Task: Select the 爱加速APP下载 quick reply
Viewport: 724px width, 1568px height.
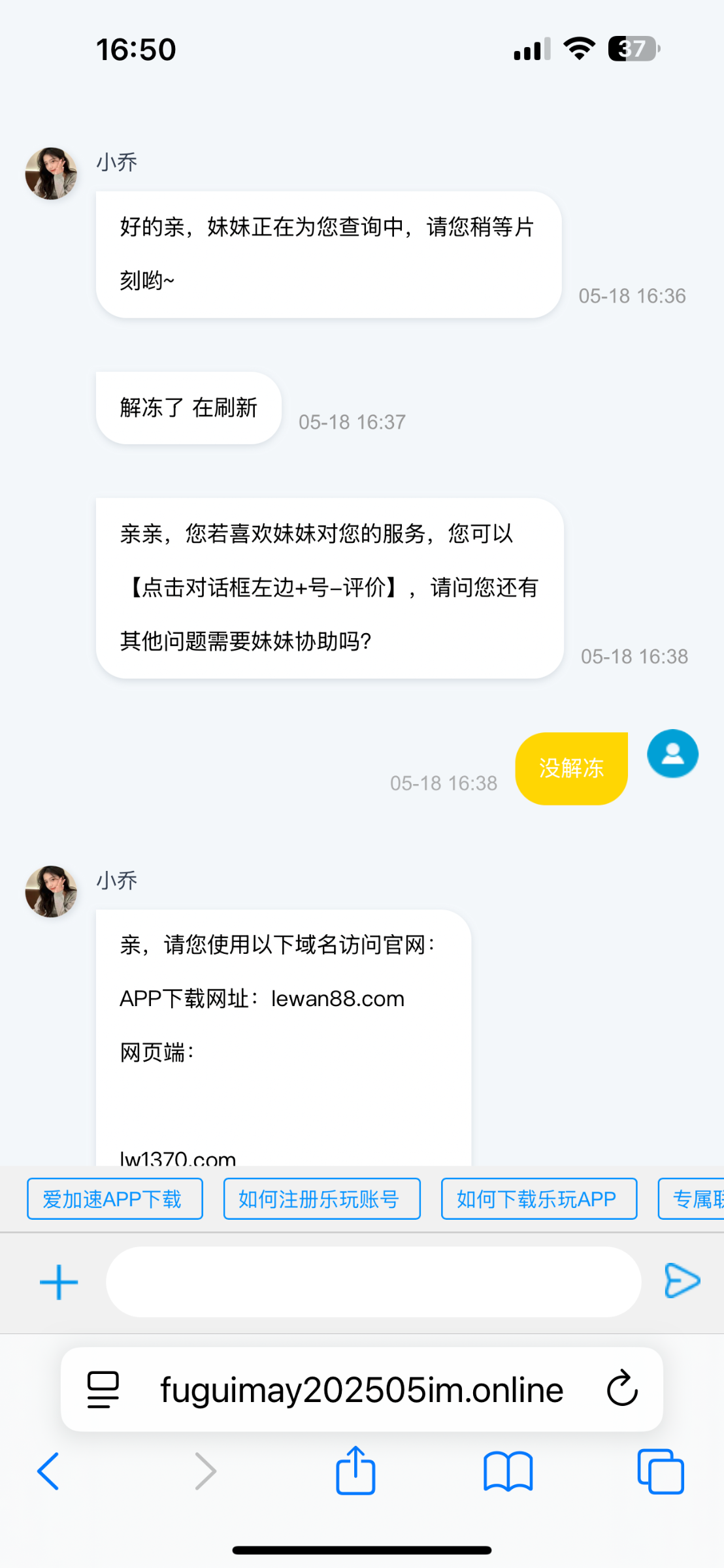Action: [115, 1199]
